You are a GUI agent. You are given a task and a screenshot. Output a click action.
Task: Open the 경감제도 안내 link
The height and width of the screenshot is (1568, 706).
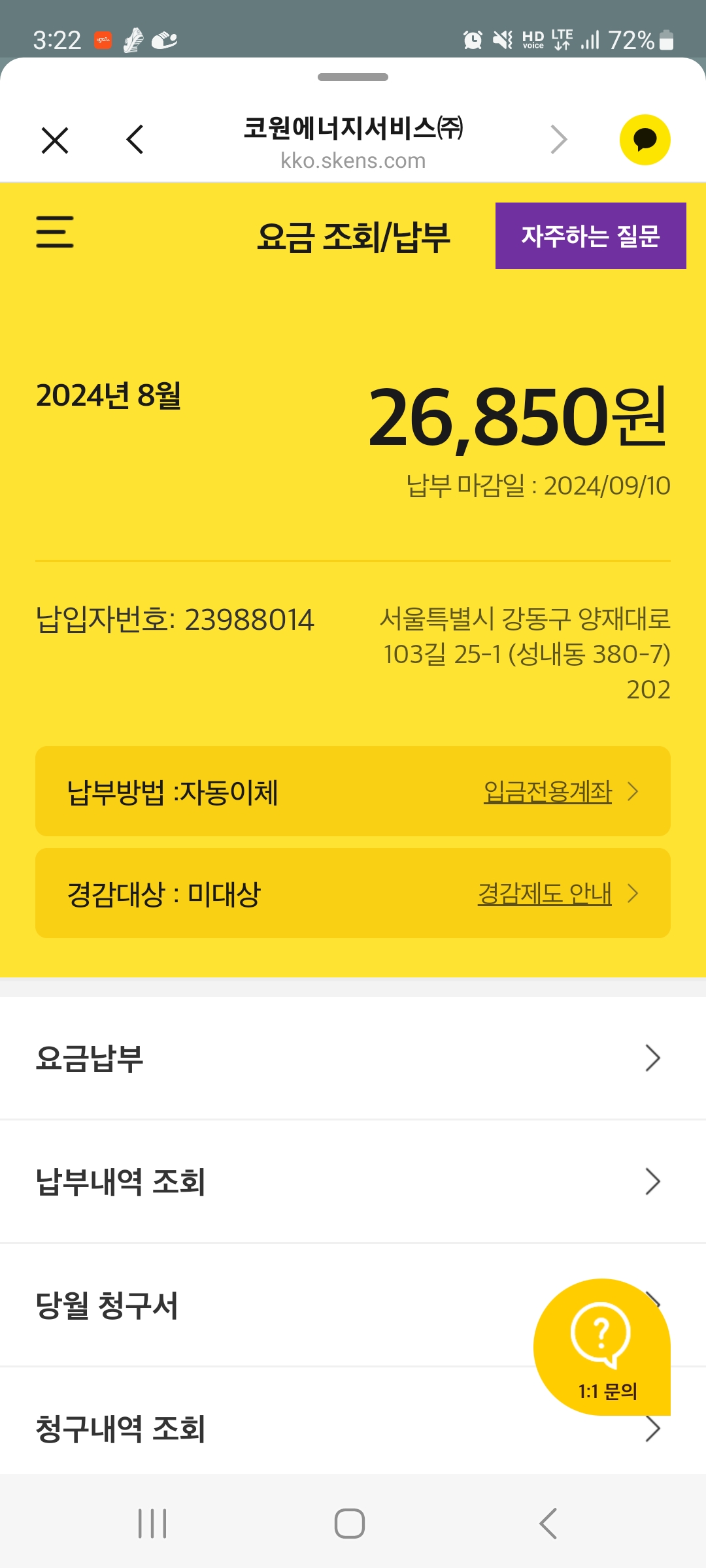click(x=545, y=894)
